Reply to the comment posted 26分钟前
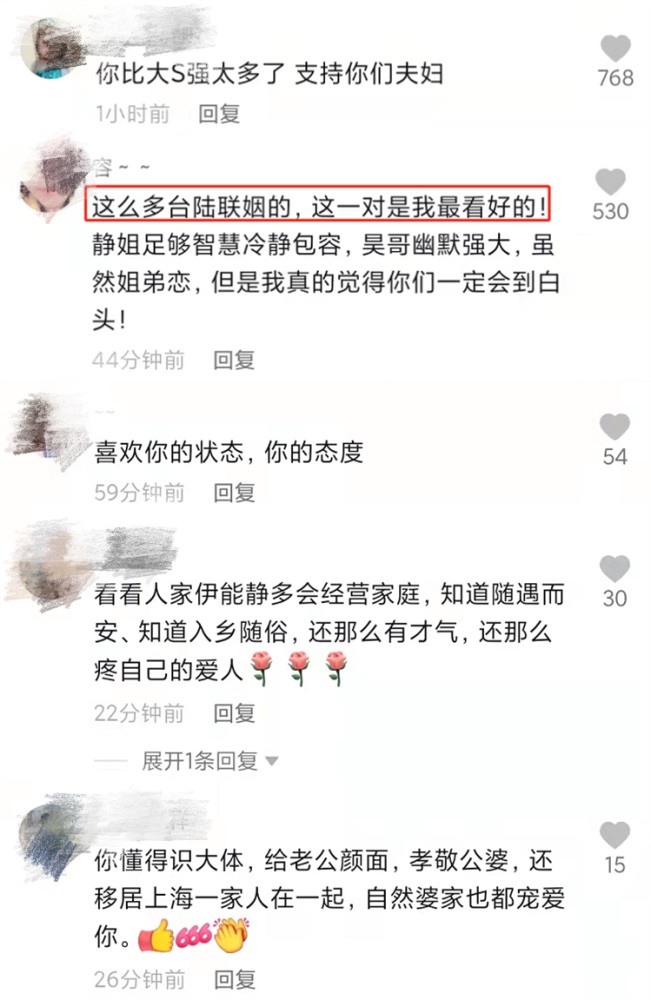The height and width of the screenshot is (1000, 651). click(234, 978)
